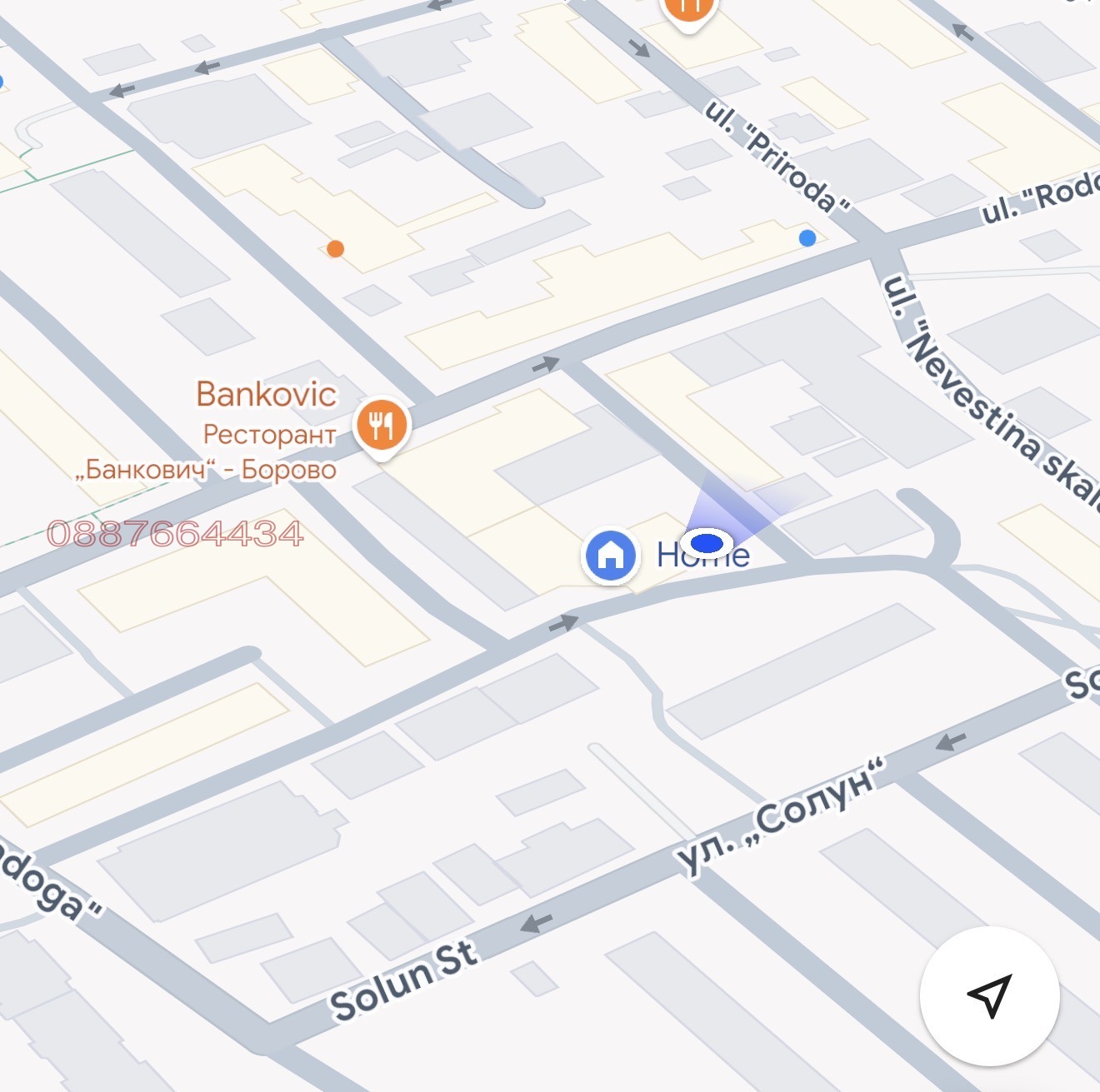Image resolution: width=1100 pixels, height=1092 pixels.
Task: Open the restaurant pin at the top edge
Action: point(688,10)
